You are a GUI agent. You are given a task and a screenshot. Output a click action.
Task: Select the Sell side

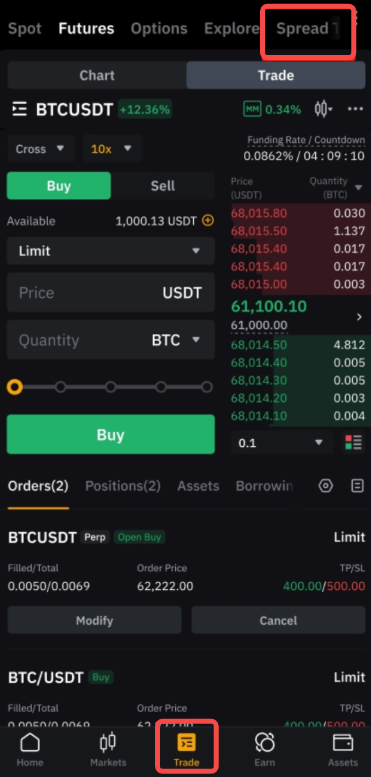point(162,186)
